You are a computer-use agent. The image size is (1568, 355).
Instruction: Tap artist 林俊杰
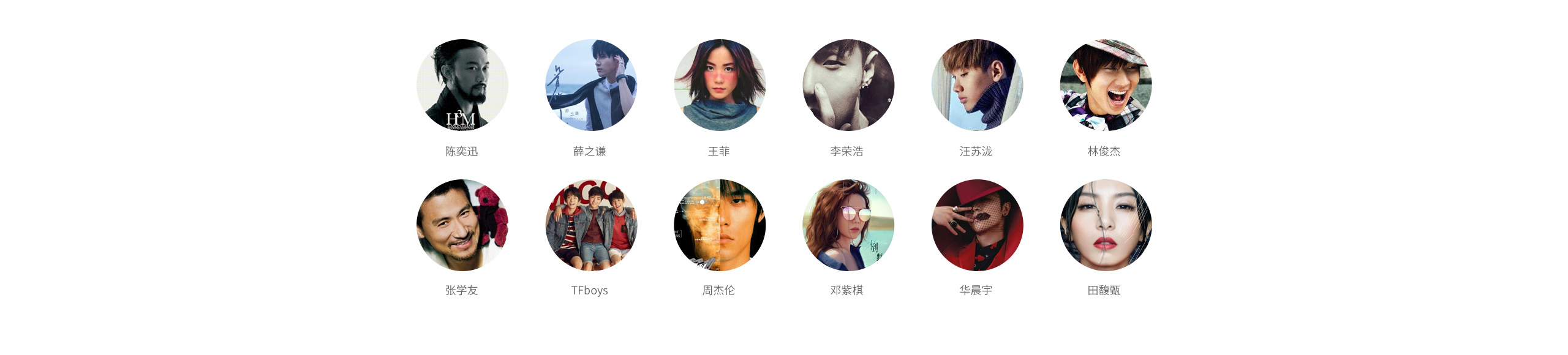click(1105, 85)
